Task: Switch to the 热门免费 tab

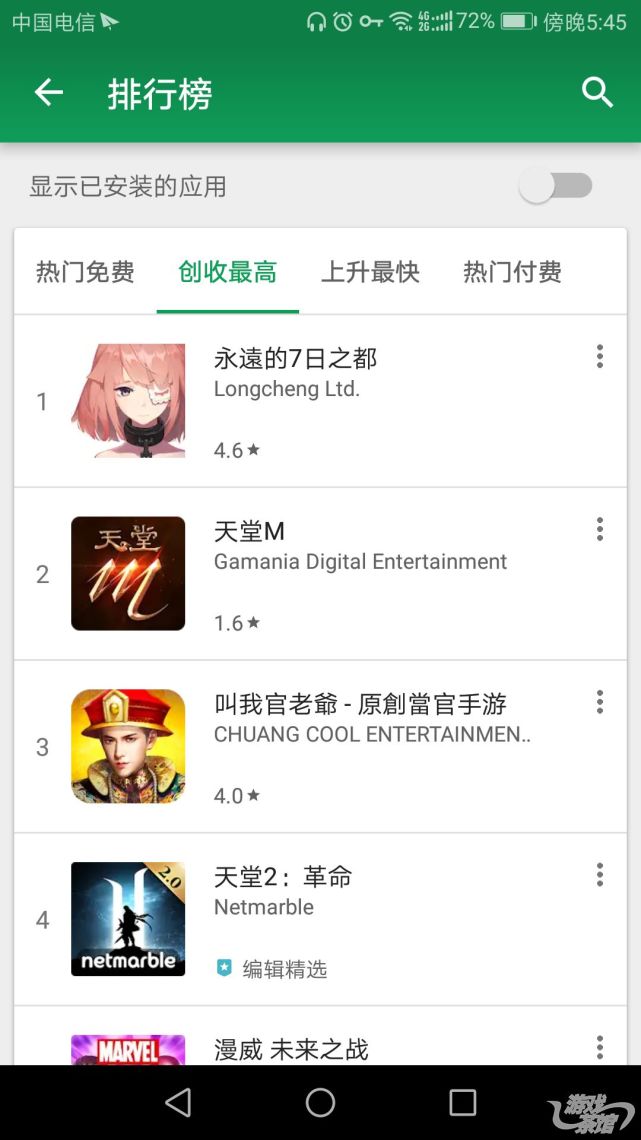Action: coord(85,272)
